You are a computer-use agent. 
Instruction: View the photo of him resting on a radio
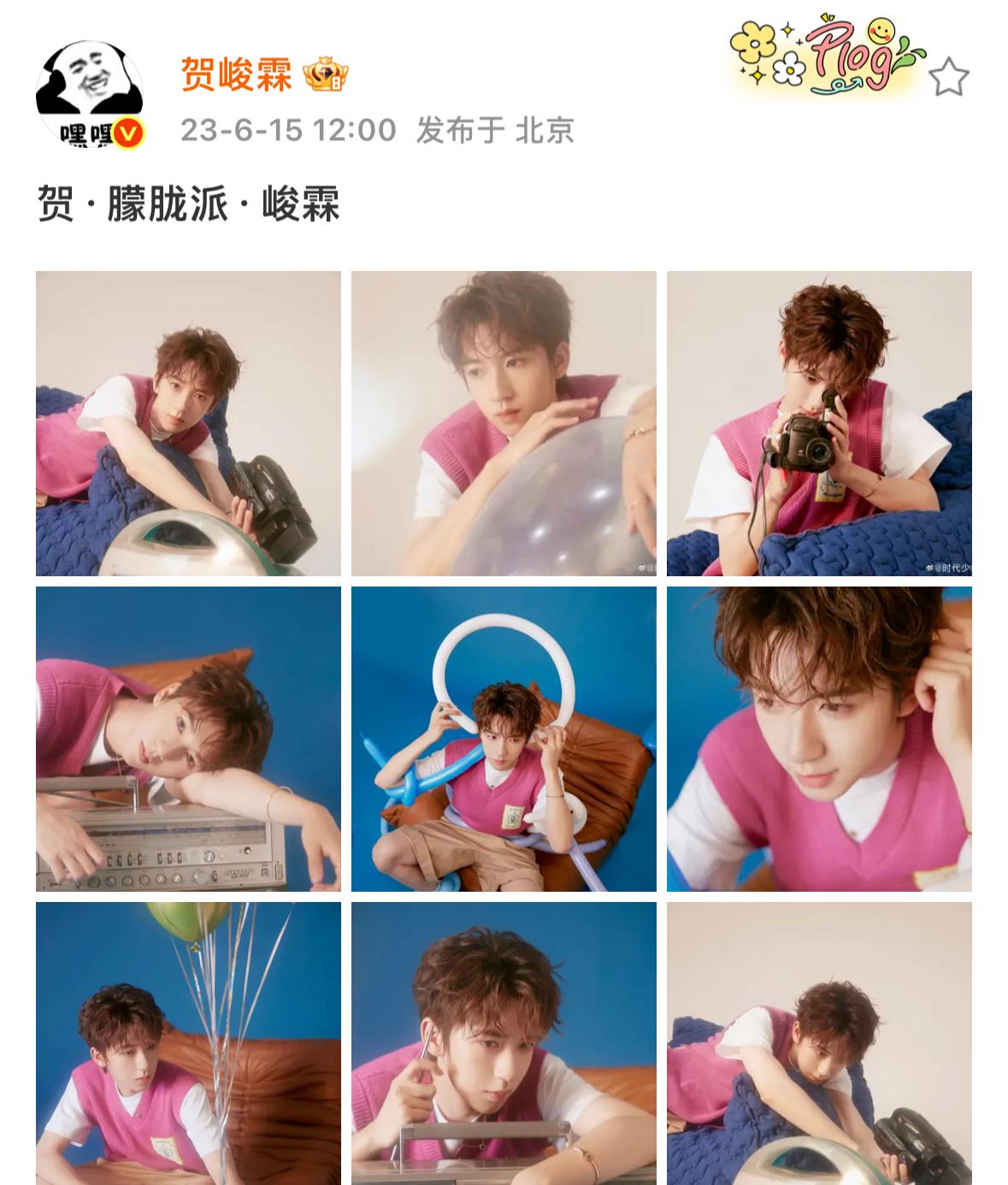(188, 739)
